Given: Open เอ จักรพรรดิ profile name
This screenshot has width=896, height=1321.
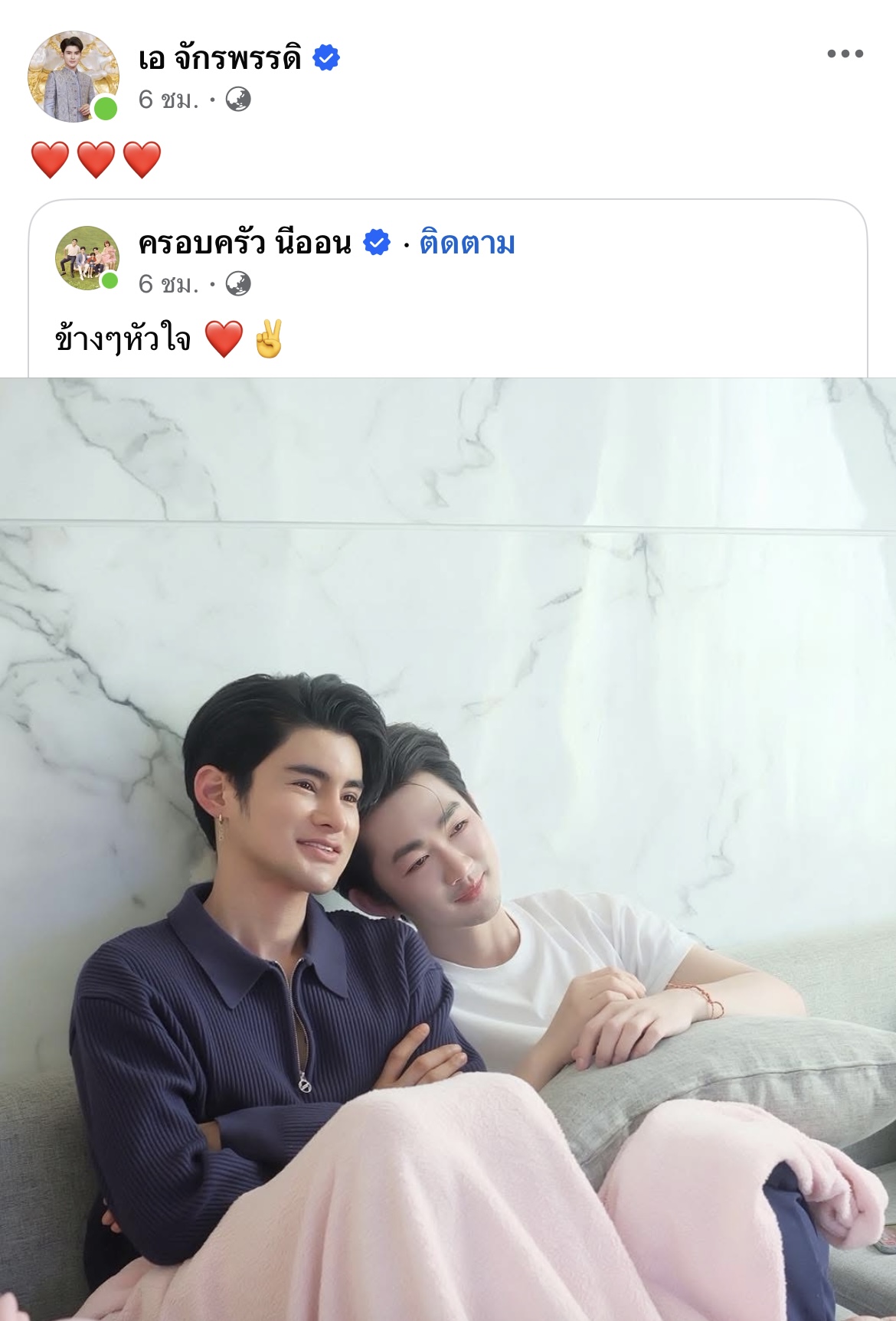Looking at the screenshot, I should (x=220, y=58).
